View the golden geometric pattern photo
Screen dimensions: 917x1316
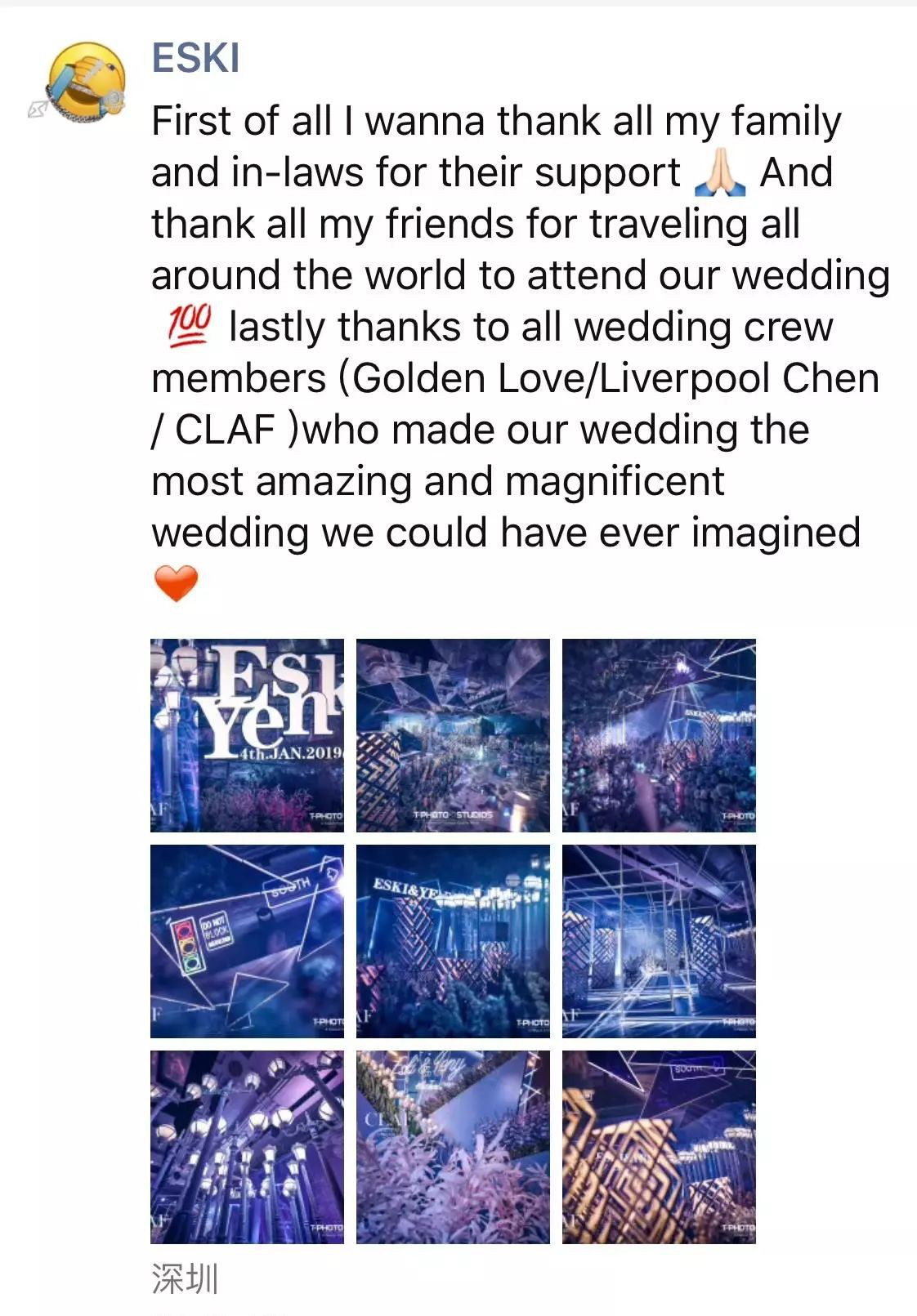659,1147
